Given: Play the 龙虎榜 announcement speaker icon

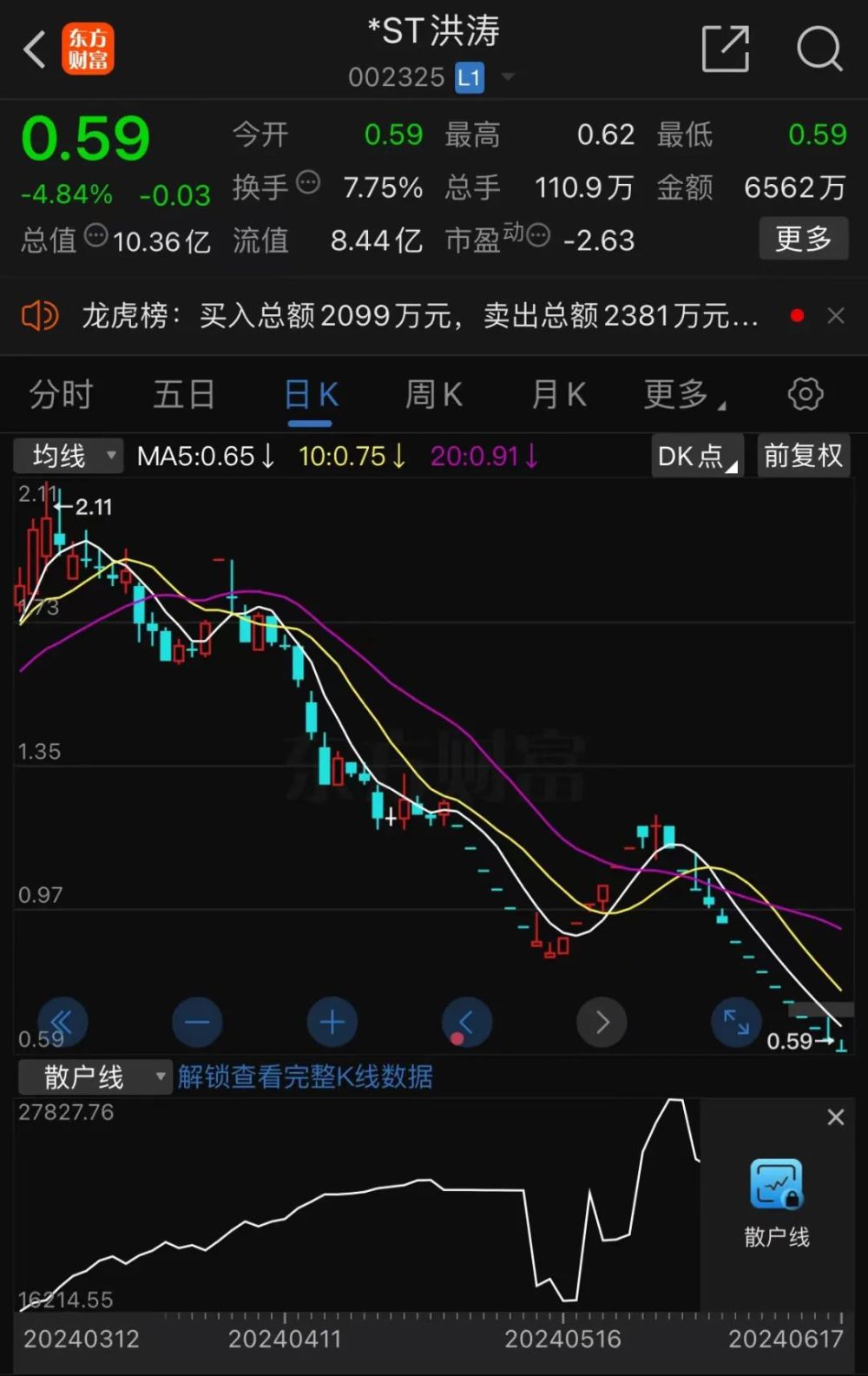Looking at the screenshot, I should pos(38,315).
